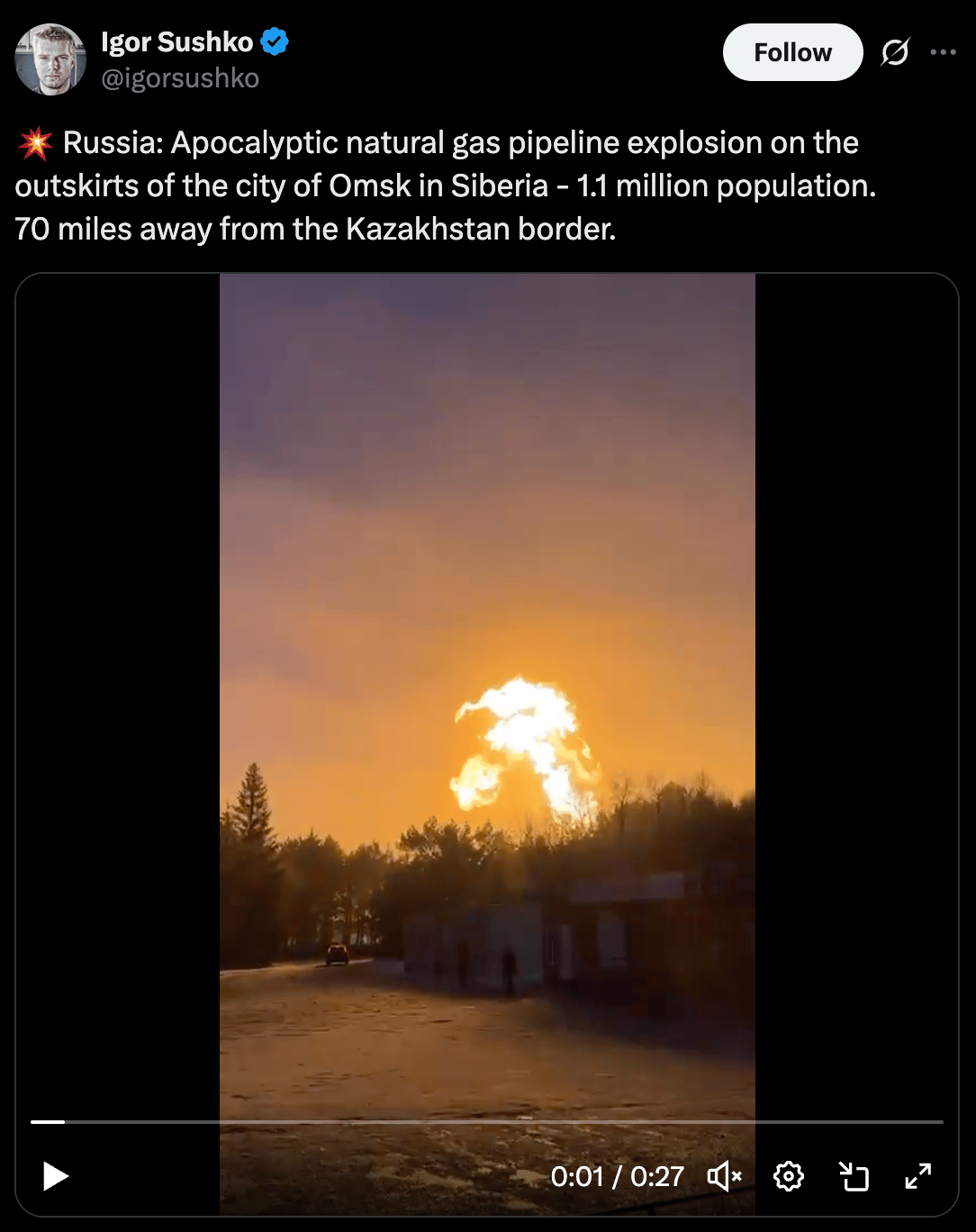Unmute the video sound

(x=724, y=1176)
